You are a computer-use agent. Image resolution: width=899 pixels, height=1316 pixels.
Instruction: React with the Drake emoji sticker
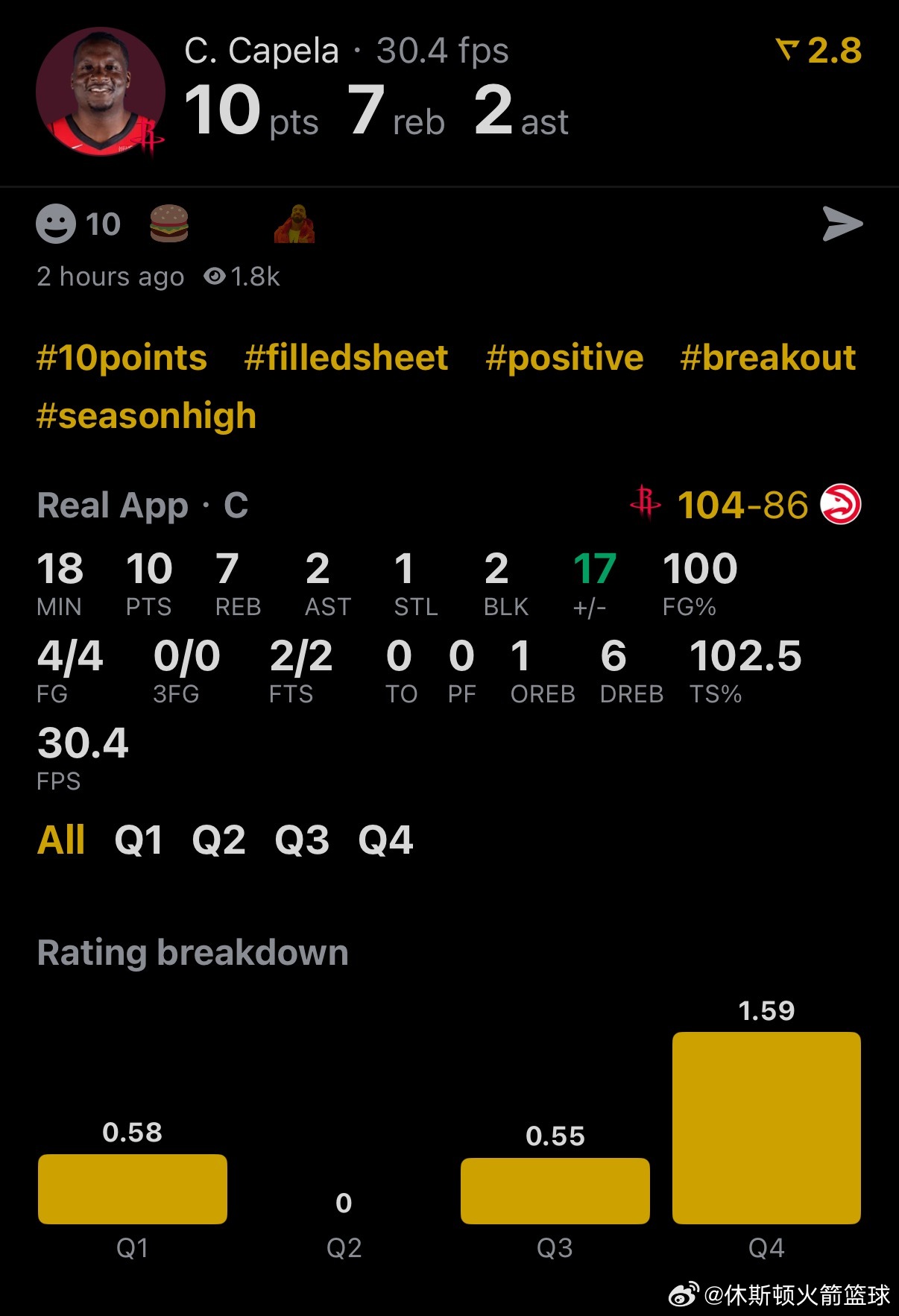click(x=294, y=224)
